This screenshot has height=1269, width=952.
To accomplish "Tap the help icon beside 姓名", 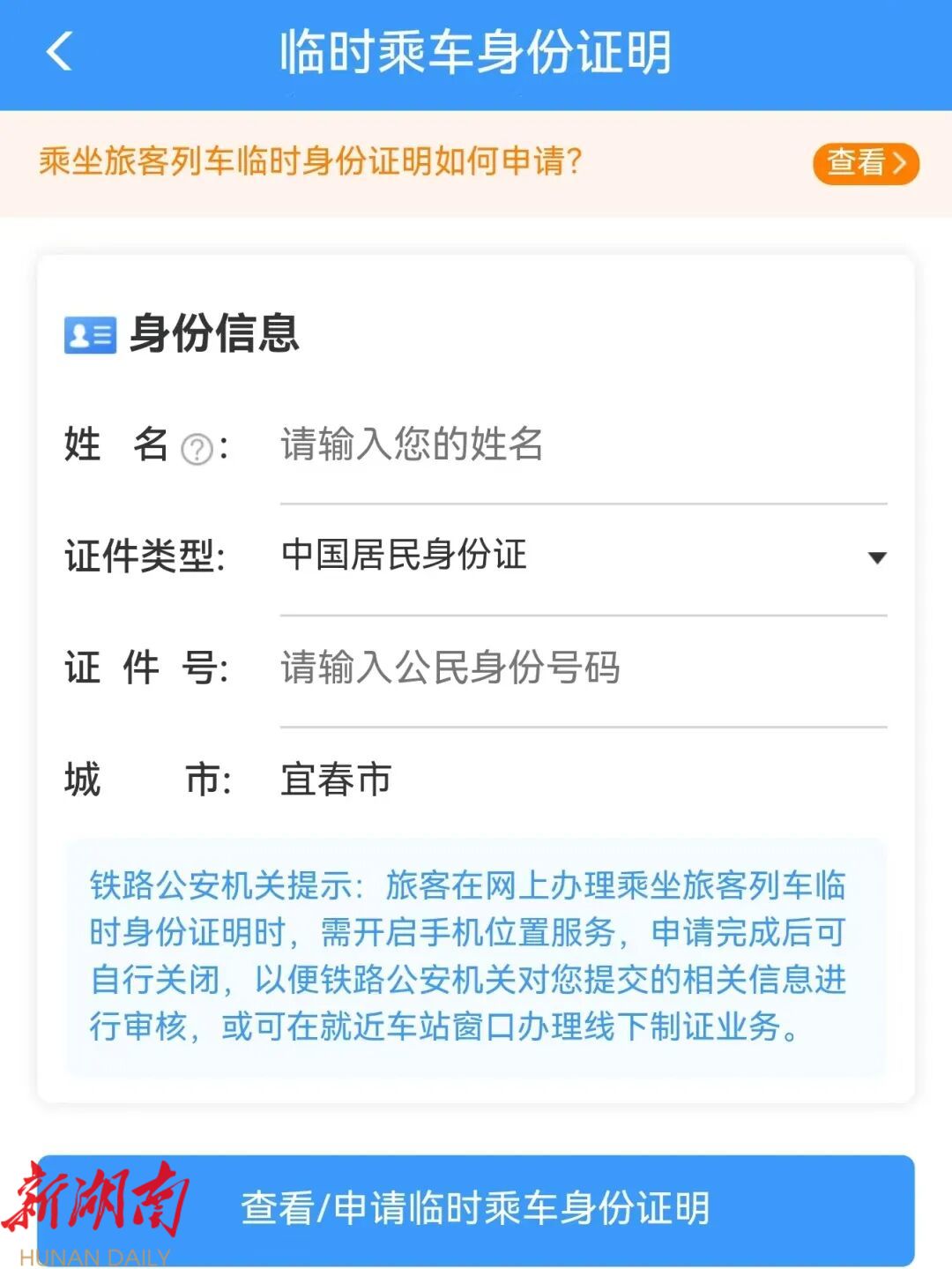I will 197,450.
